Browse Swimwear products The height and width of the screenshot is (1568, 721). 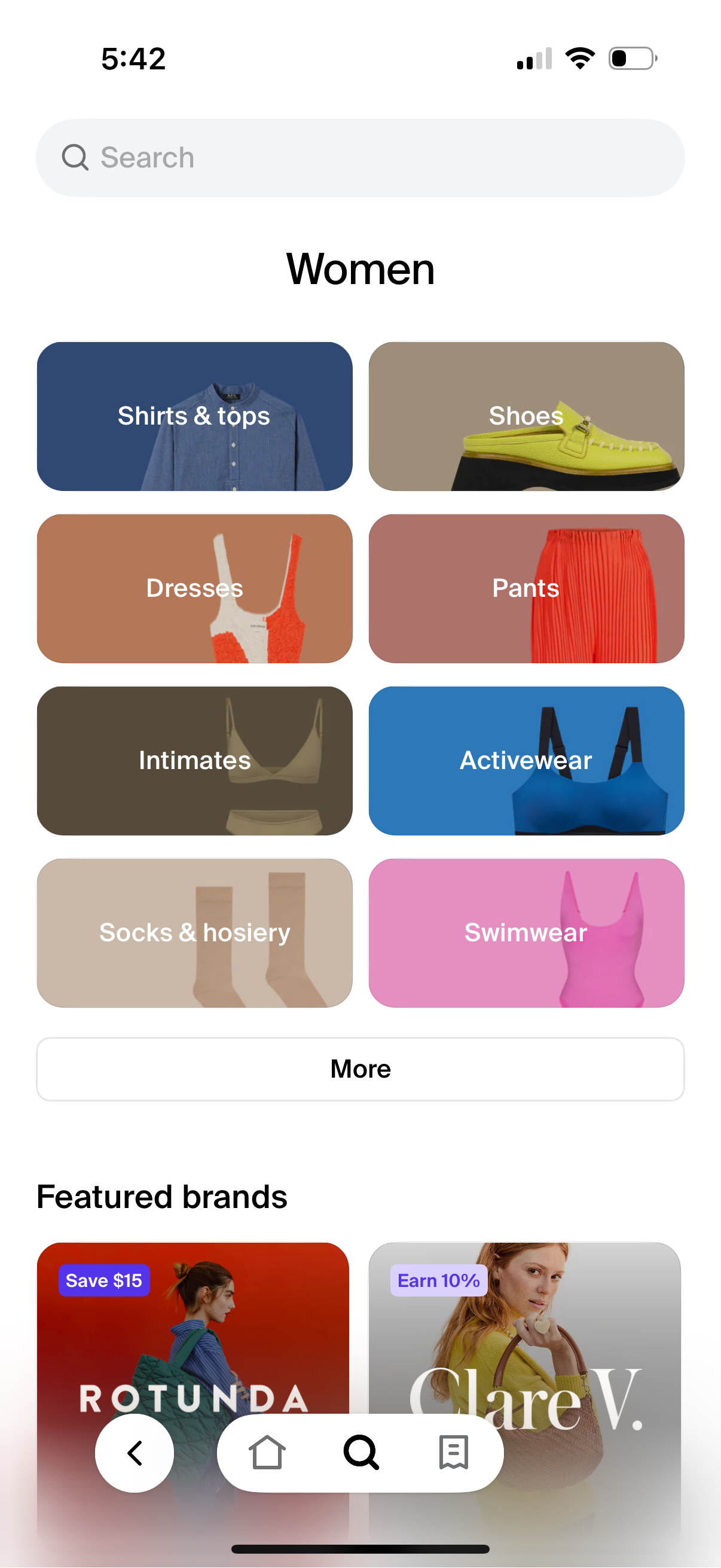tap(526, 932)
